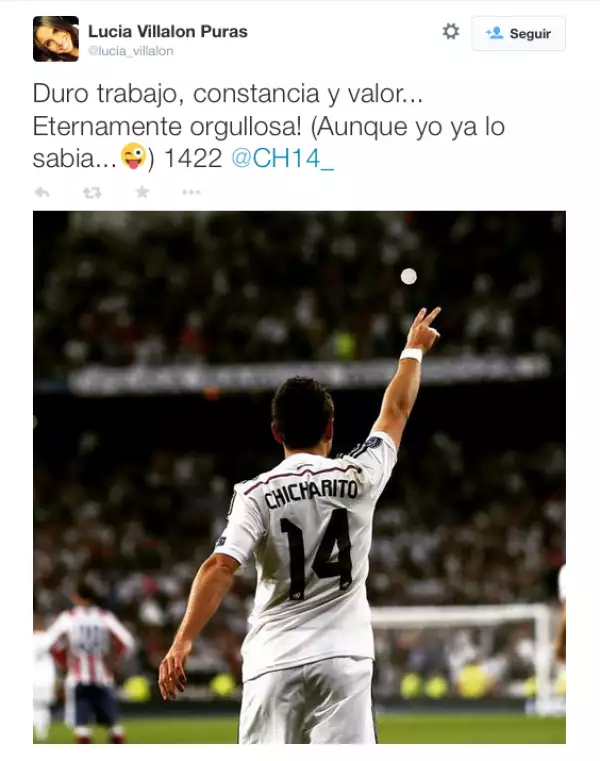Open the @CH14_ mention link
Viewport: 600px width, 761px height.
(283, 157)
